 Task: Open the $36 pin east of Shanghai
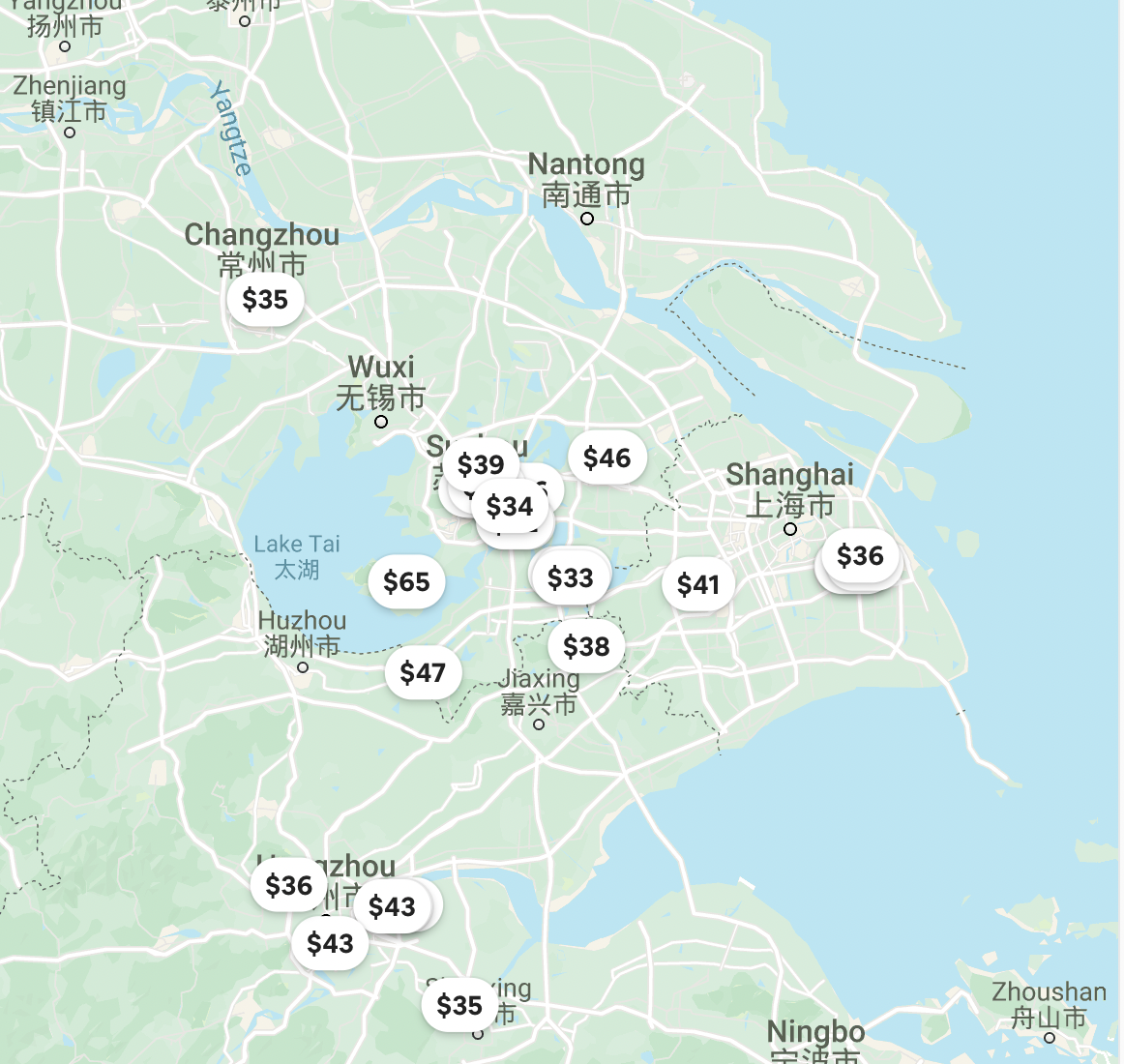tap(860, 556)
